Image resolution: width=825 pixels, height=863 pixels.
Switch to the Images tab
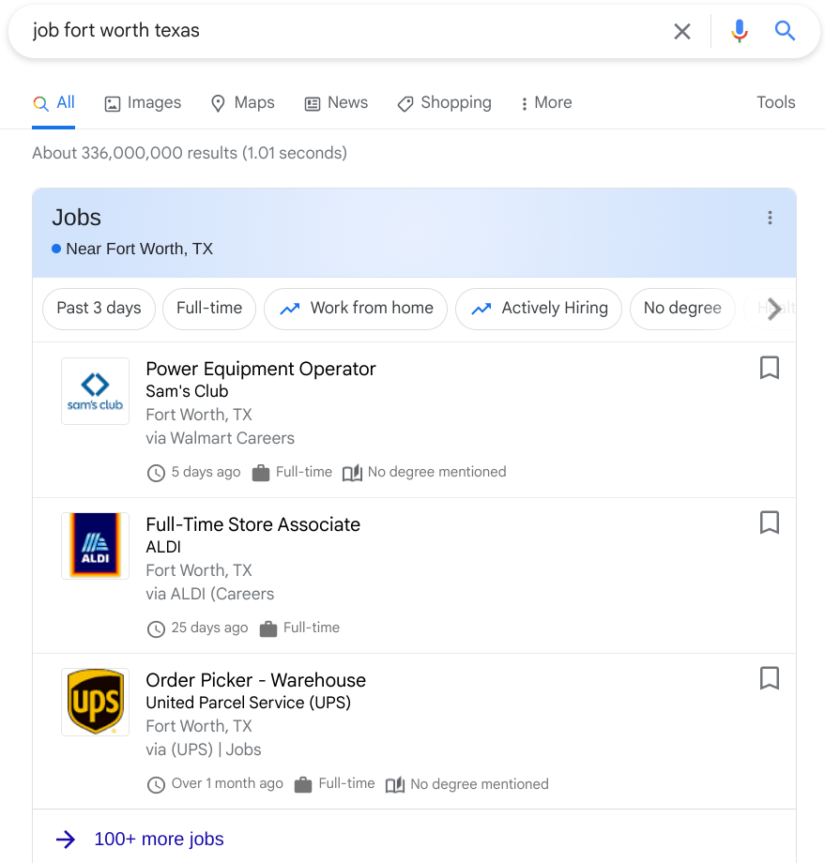pyautogui.click(x=142, y=102)
